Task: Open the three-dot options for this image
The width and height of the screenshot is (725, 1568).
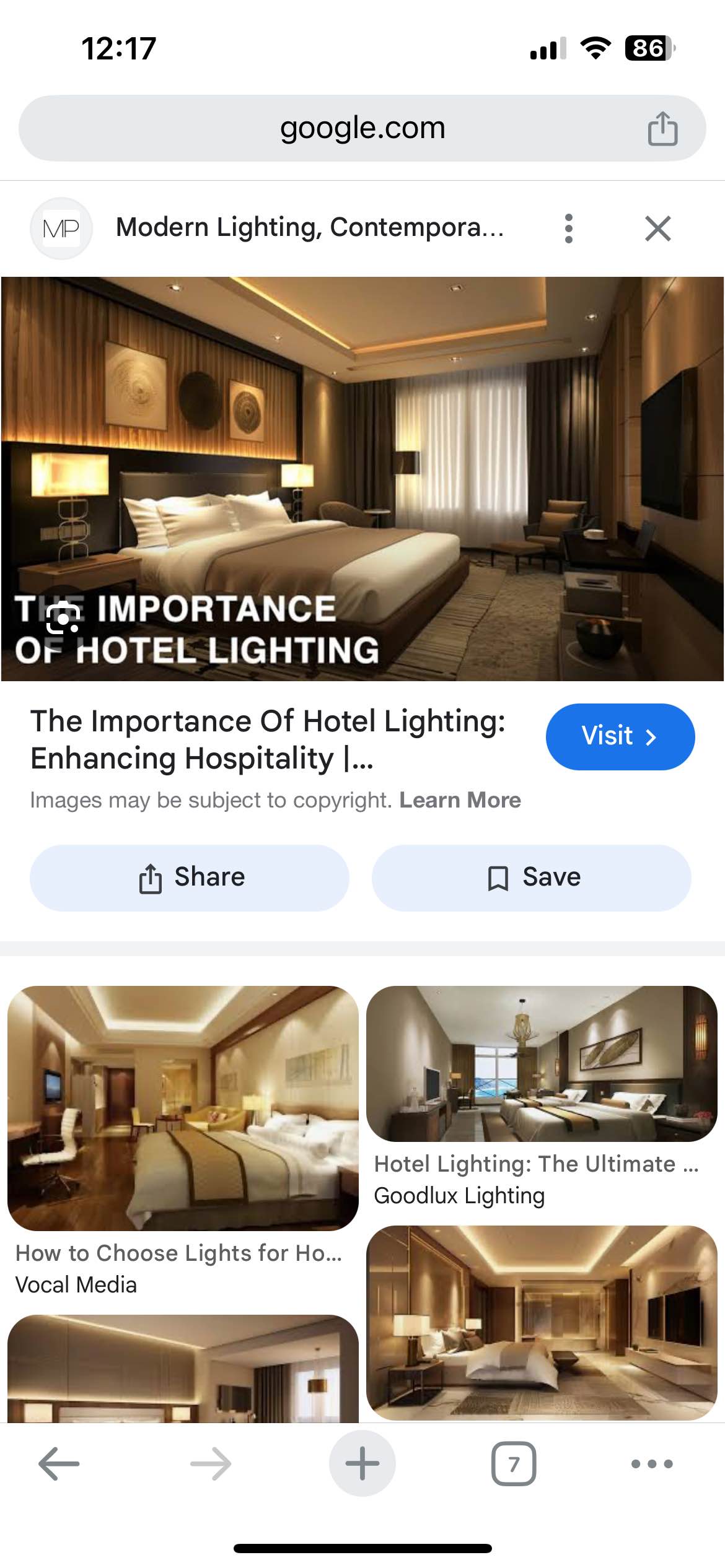Action: [x=568, y=229]
